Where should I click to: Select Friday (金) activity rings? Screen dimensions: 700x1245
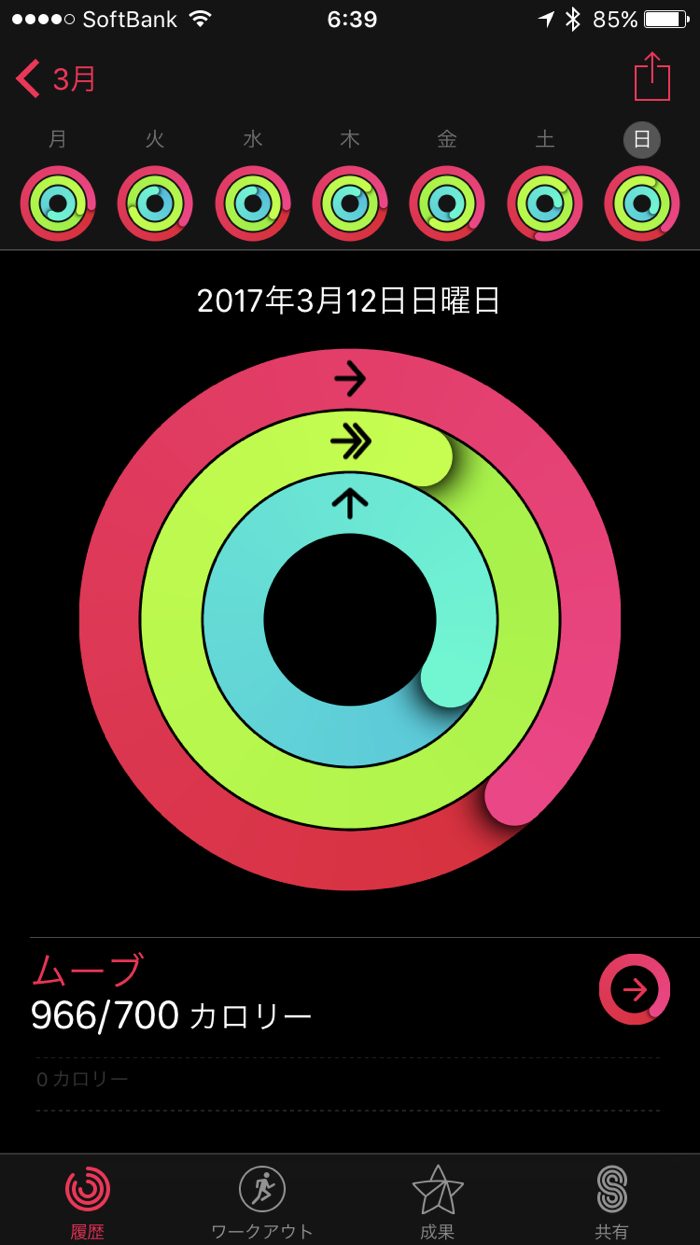tap(447, 204)
